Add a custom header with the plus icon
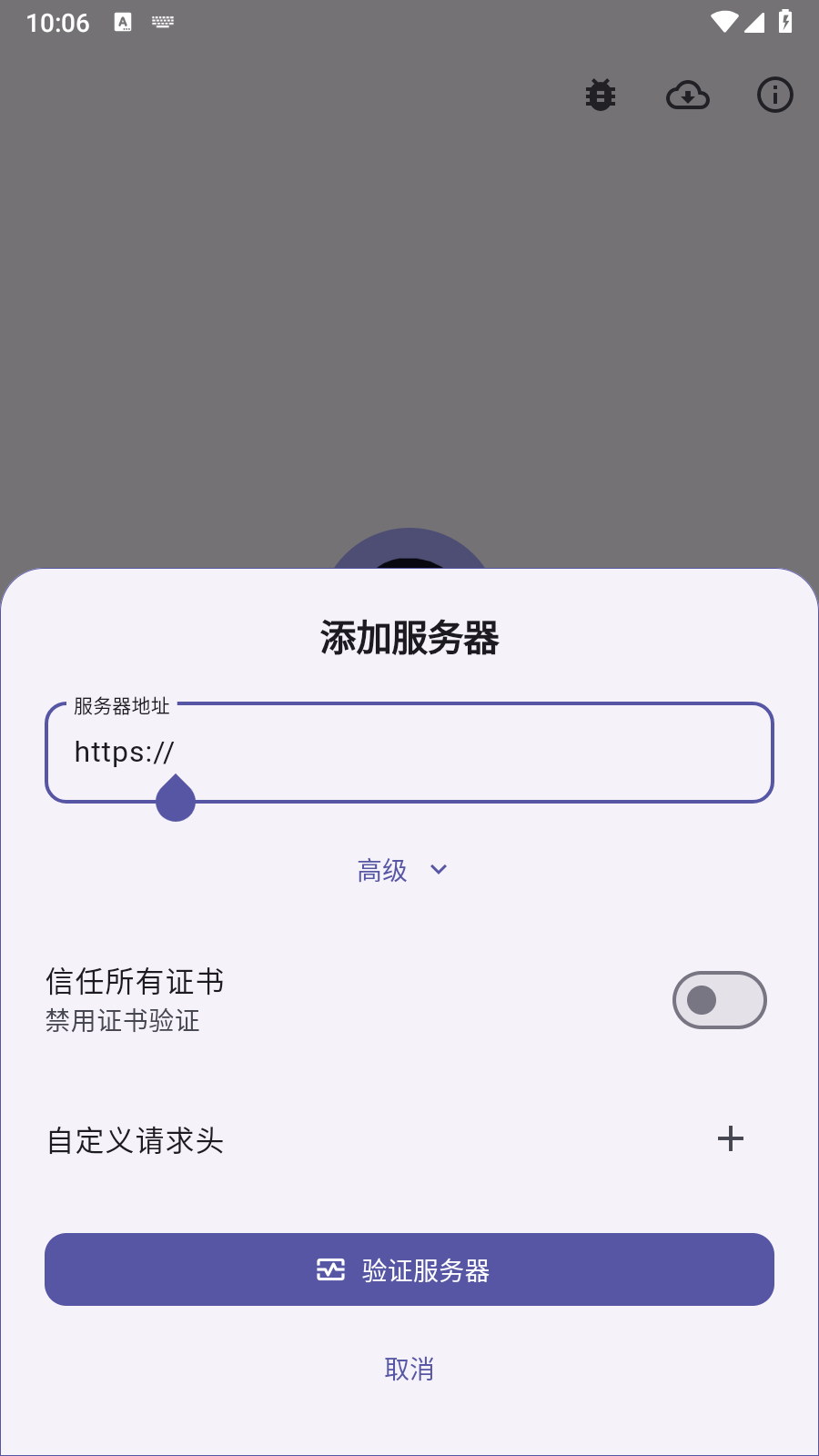 (x=731, y=1138)
